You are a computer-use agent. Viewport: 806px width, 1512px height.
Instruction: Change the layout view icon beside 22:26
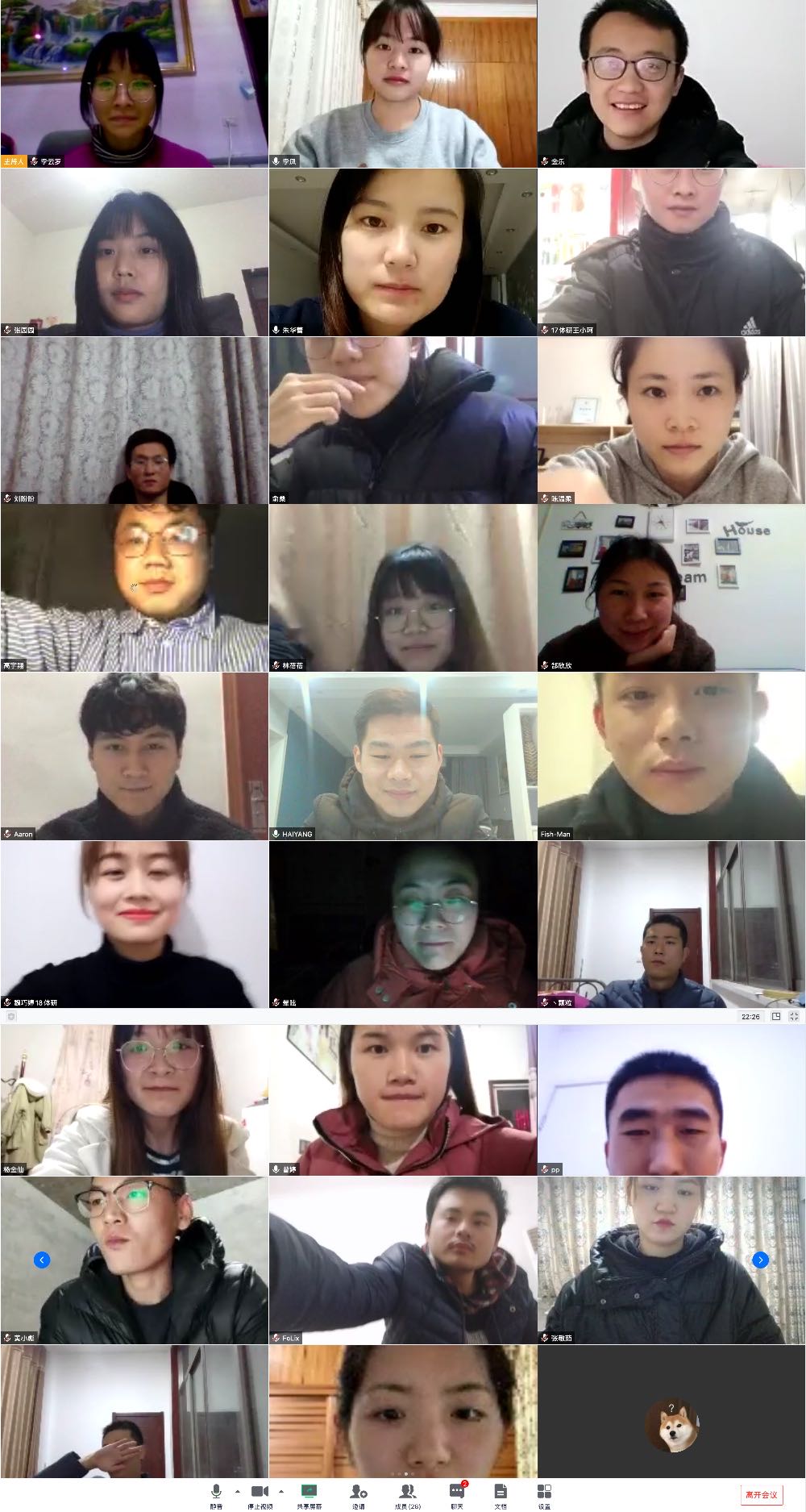[776, 1016]
